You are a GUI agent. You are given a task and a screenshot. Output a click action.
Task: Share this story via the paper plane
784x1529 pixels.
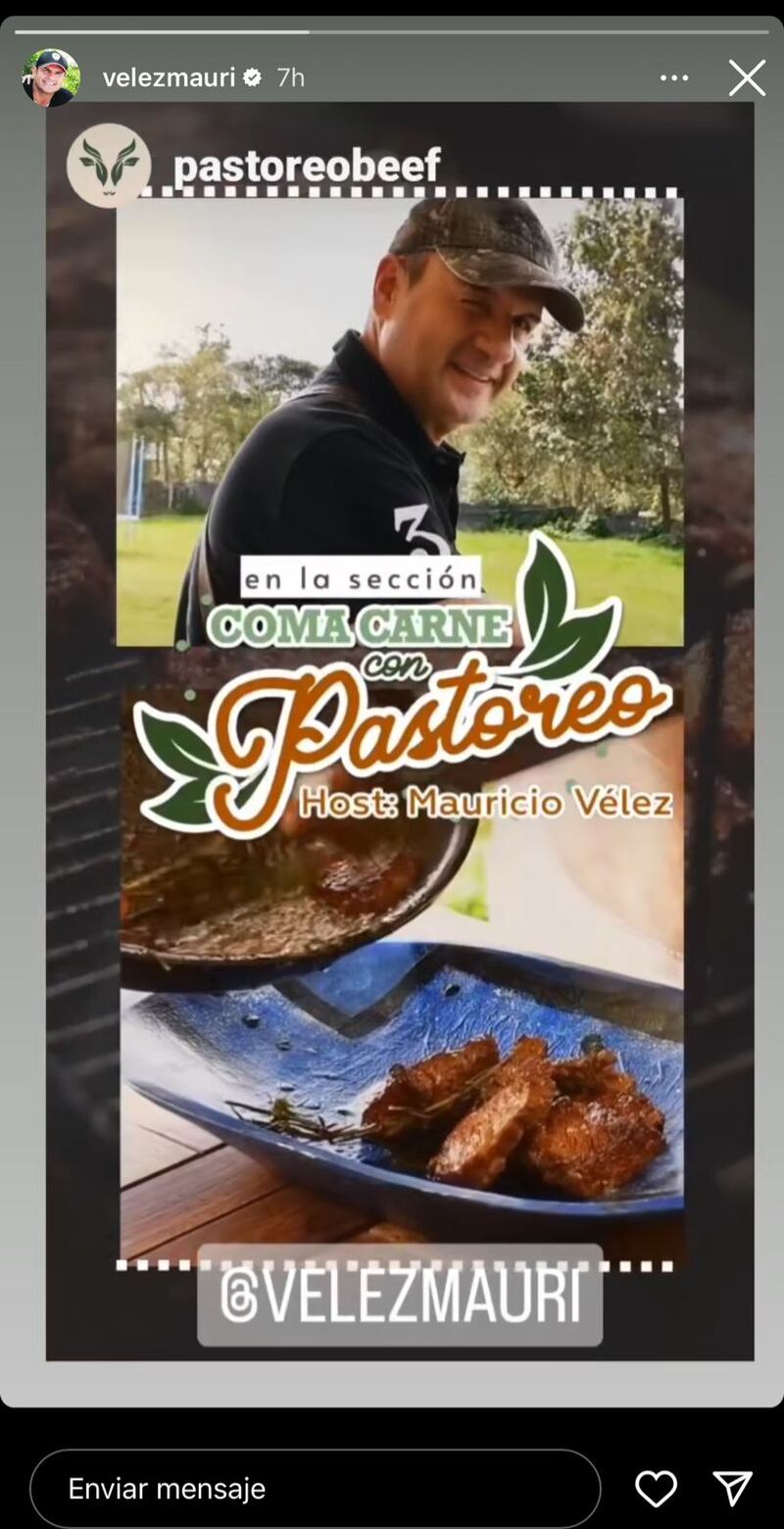(x=732, y=1488)
